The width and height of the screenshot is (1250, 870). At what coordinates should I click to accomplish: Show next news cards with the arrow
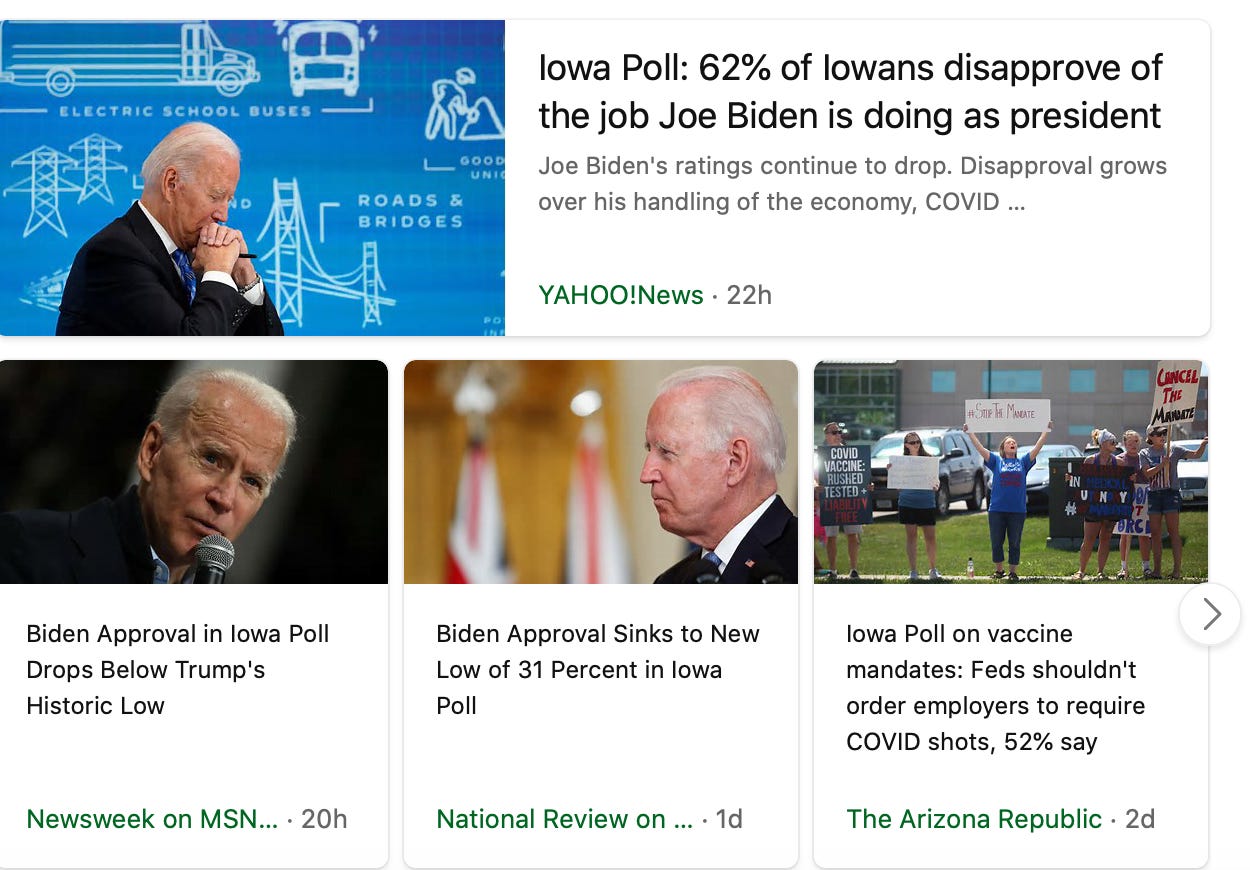1211,614
